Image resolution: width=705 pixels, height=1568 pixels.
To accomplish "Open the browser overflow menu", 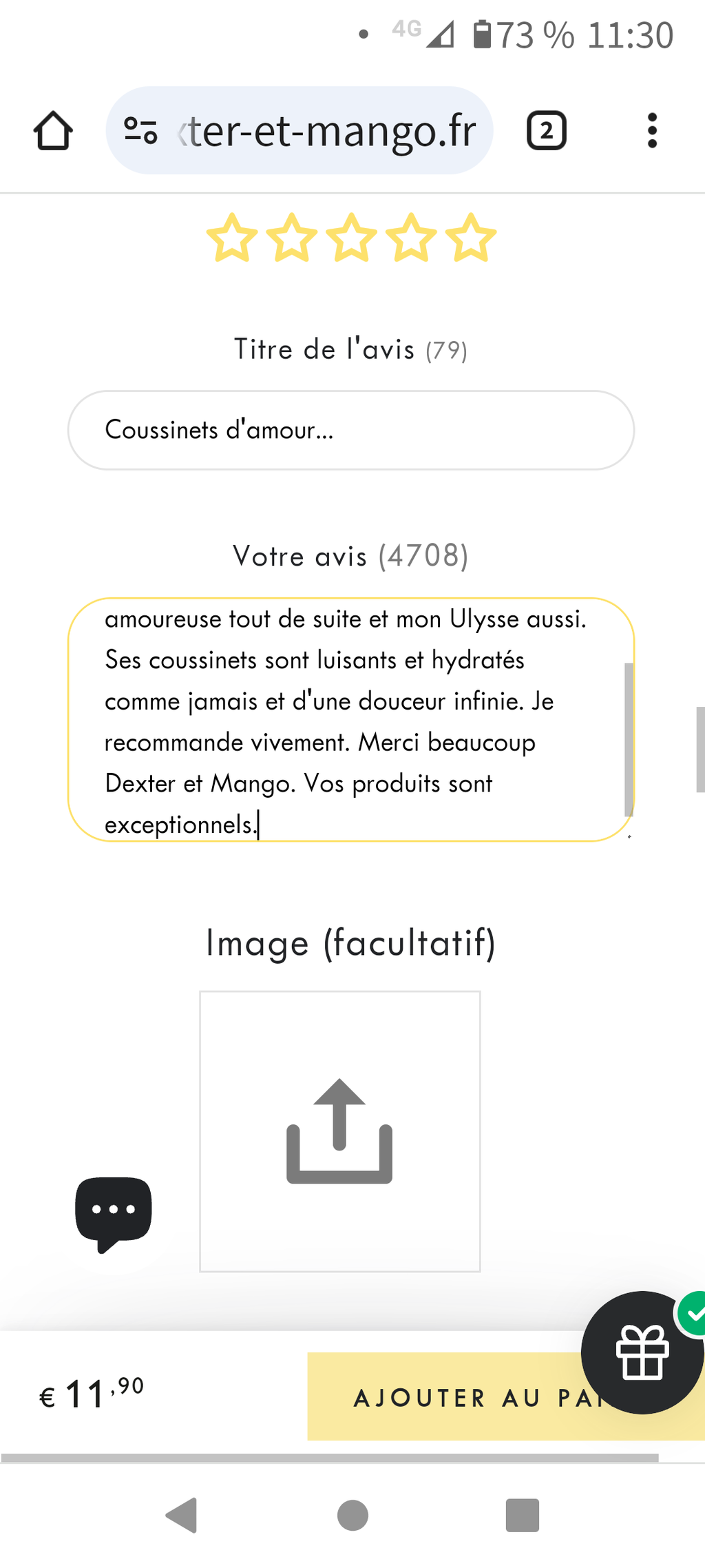I will (x=652, y=130).
